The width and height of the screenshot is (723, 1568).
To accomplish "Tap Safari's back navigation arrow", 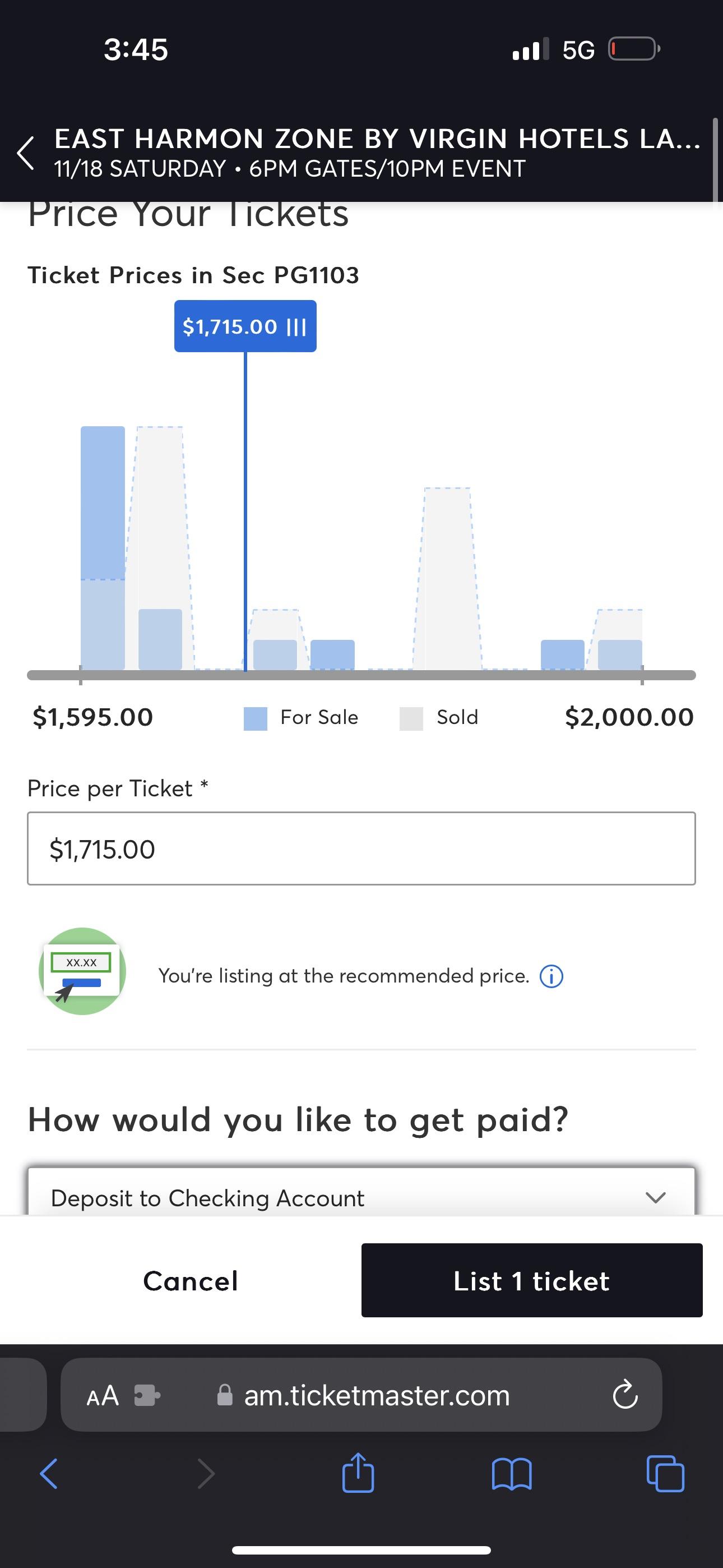I will tap(49, 1473).
